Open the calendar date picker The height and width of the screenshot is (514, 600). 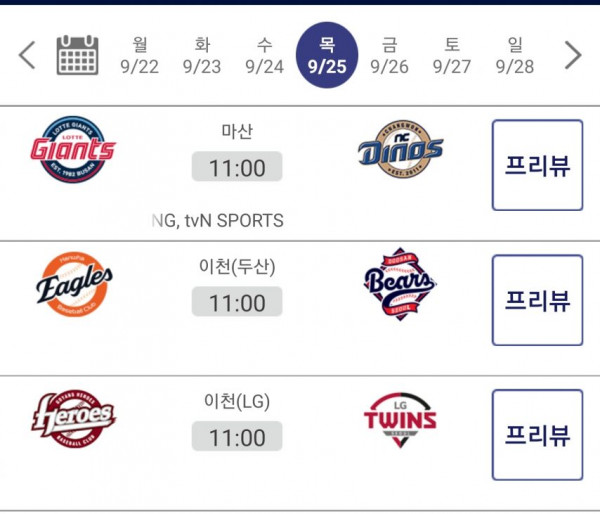(77, 55)
